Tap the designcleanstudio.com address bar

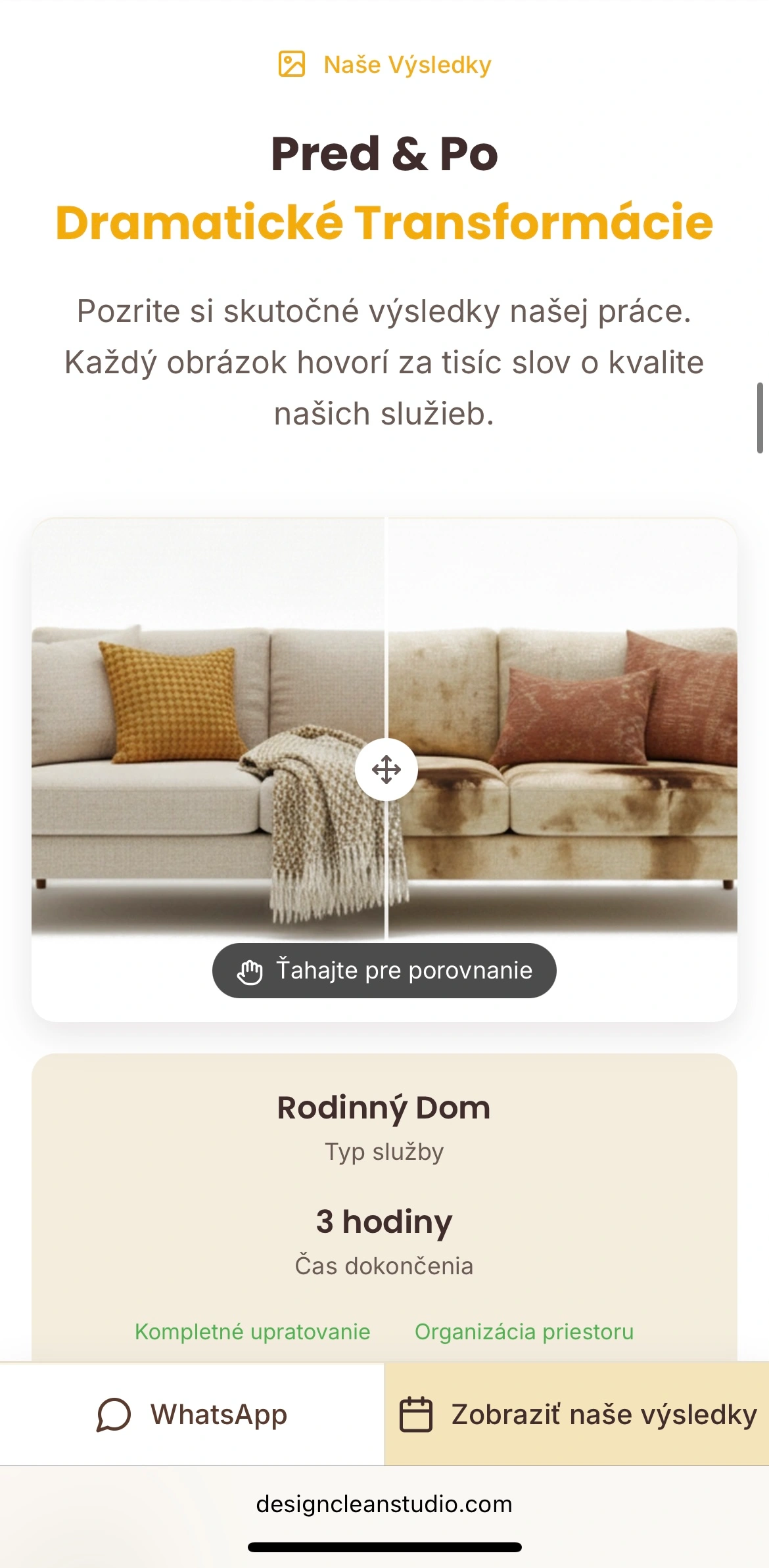(x=384, y=1504)
